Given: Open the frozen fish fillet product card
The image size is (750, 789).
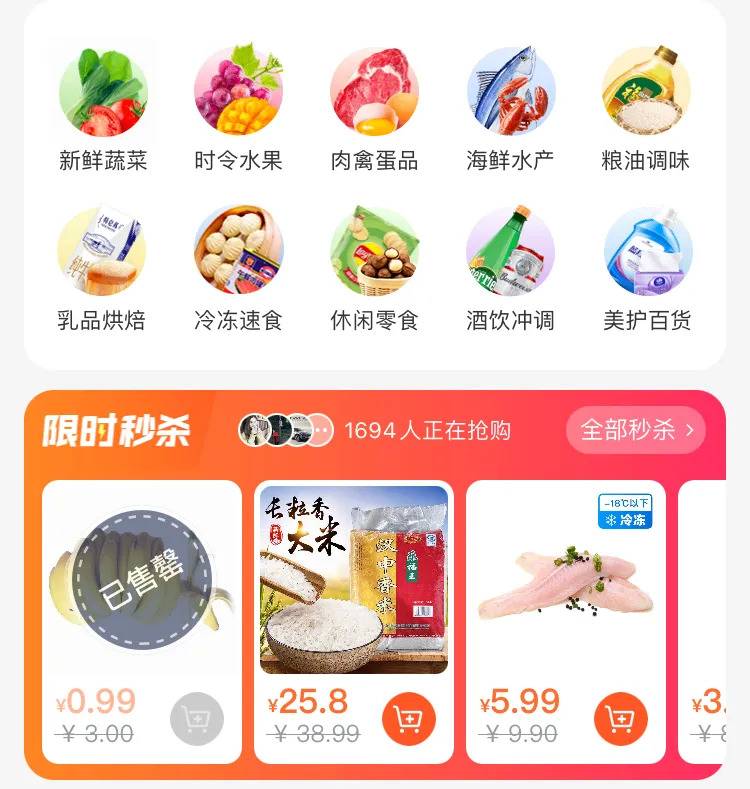Looking at the screenshot, I should pyautogui.click(x=566, y=580).
